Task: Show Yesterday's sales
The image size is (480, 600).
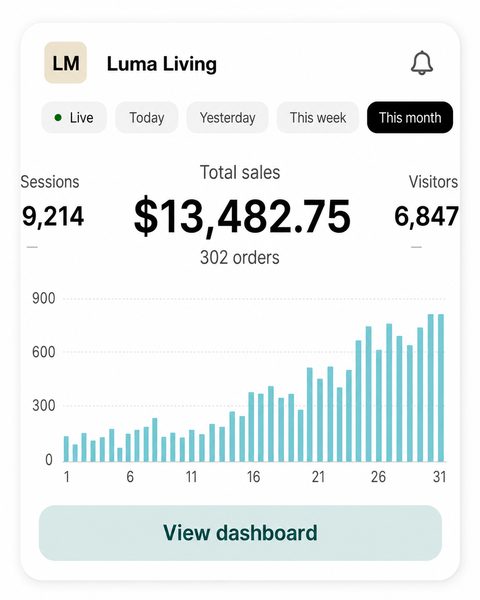Action: (227, 117)
